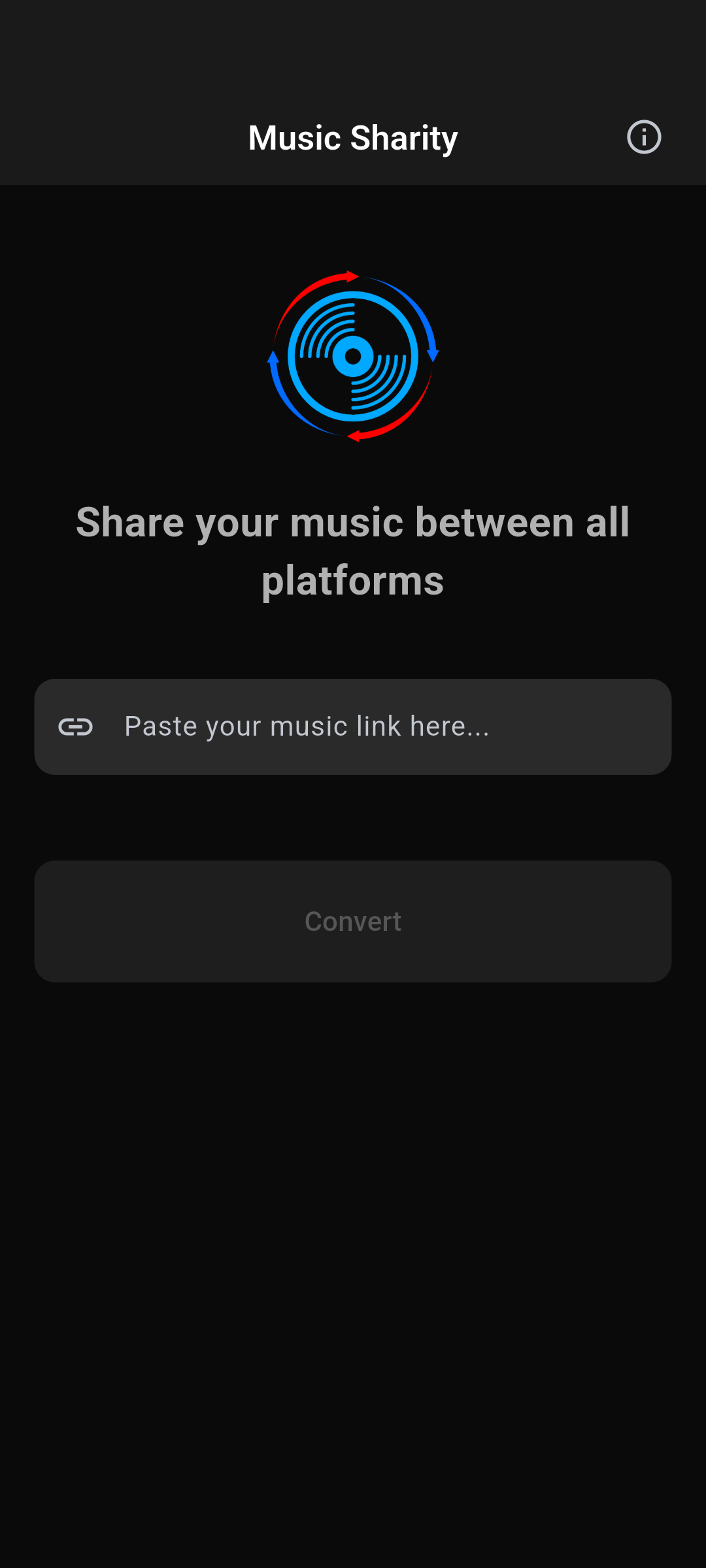This screenshot has width=706, height=1568.
Task: Click the Music Sharity title
Action: pos(353,137)
